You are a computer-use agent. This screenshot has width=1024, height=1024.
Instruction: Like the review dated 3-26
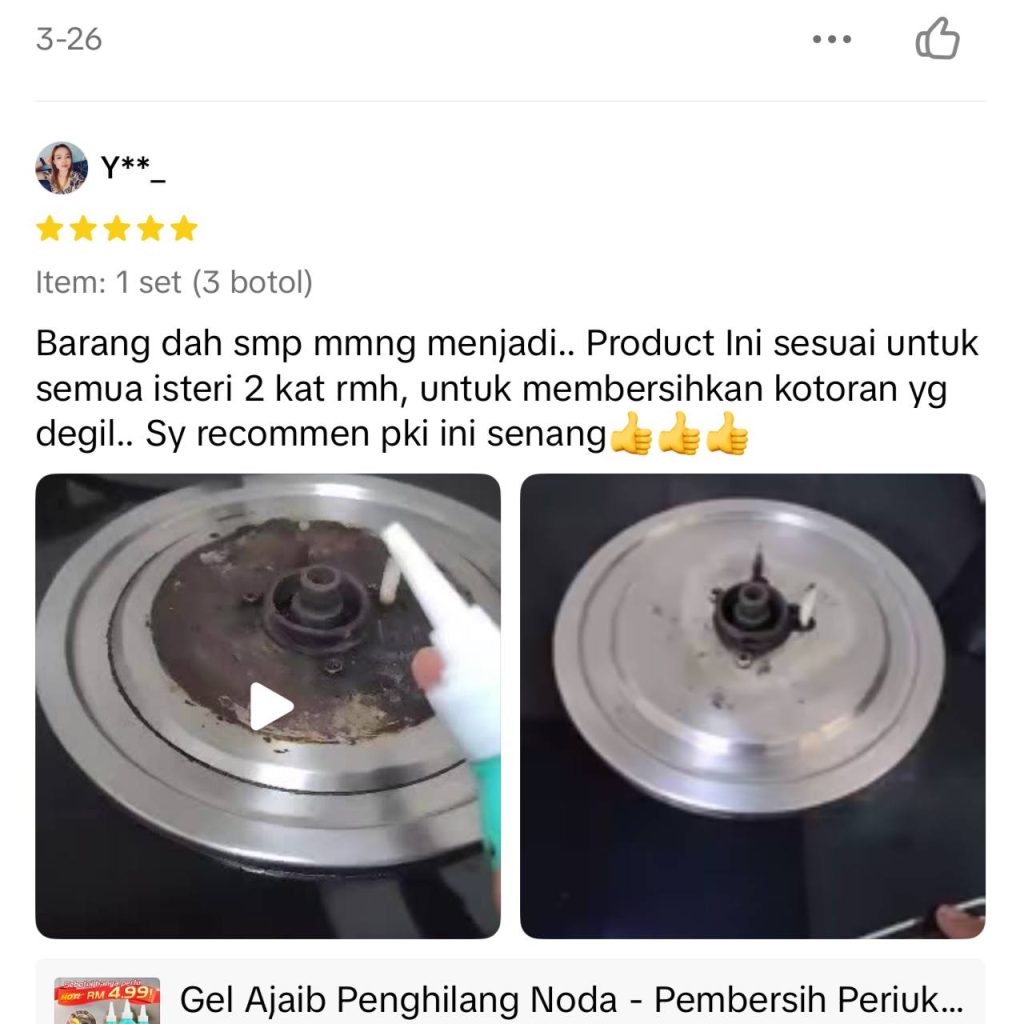[937, 40]
